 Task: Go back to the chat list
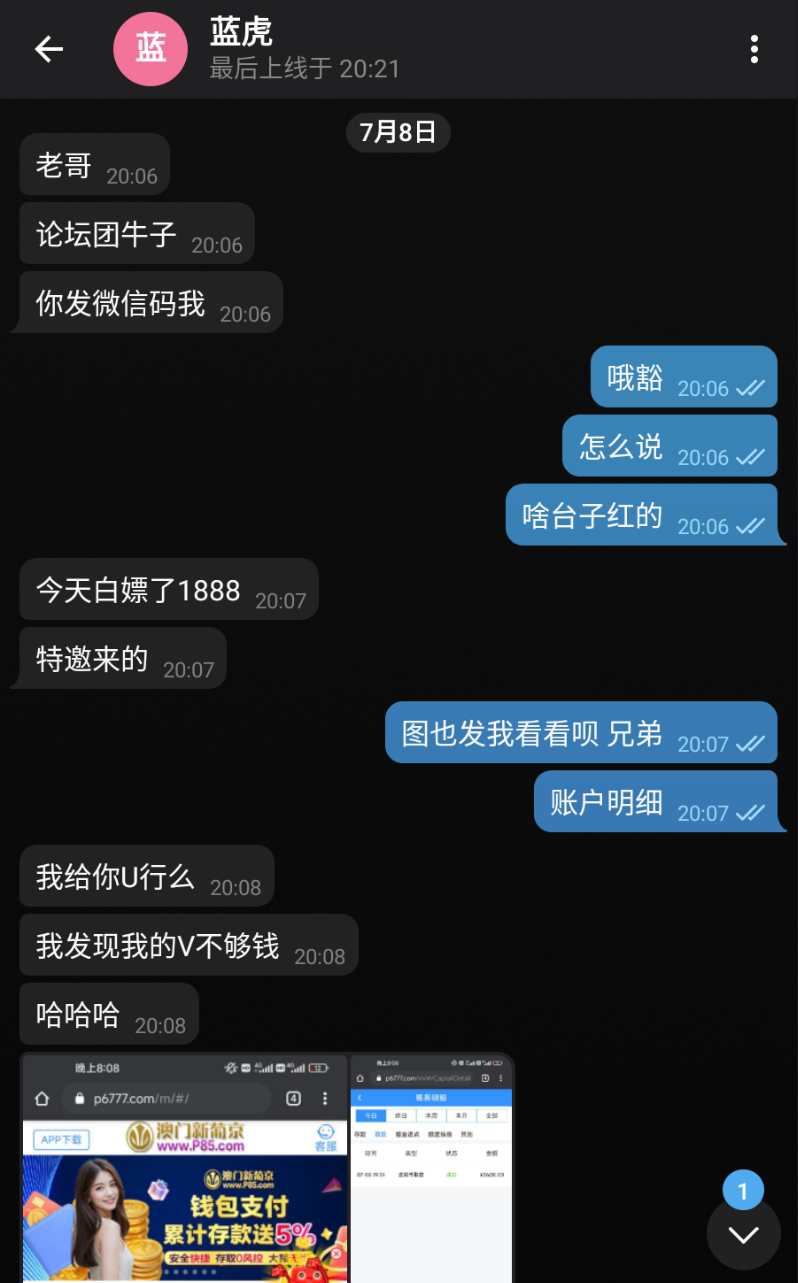pos(48,49)
